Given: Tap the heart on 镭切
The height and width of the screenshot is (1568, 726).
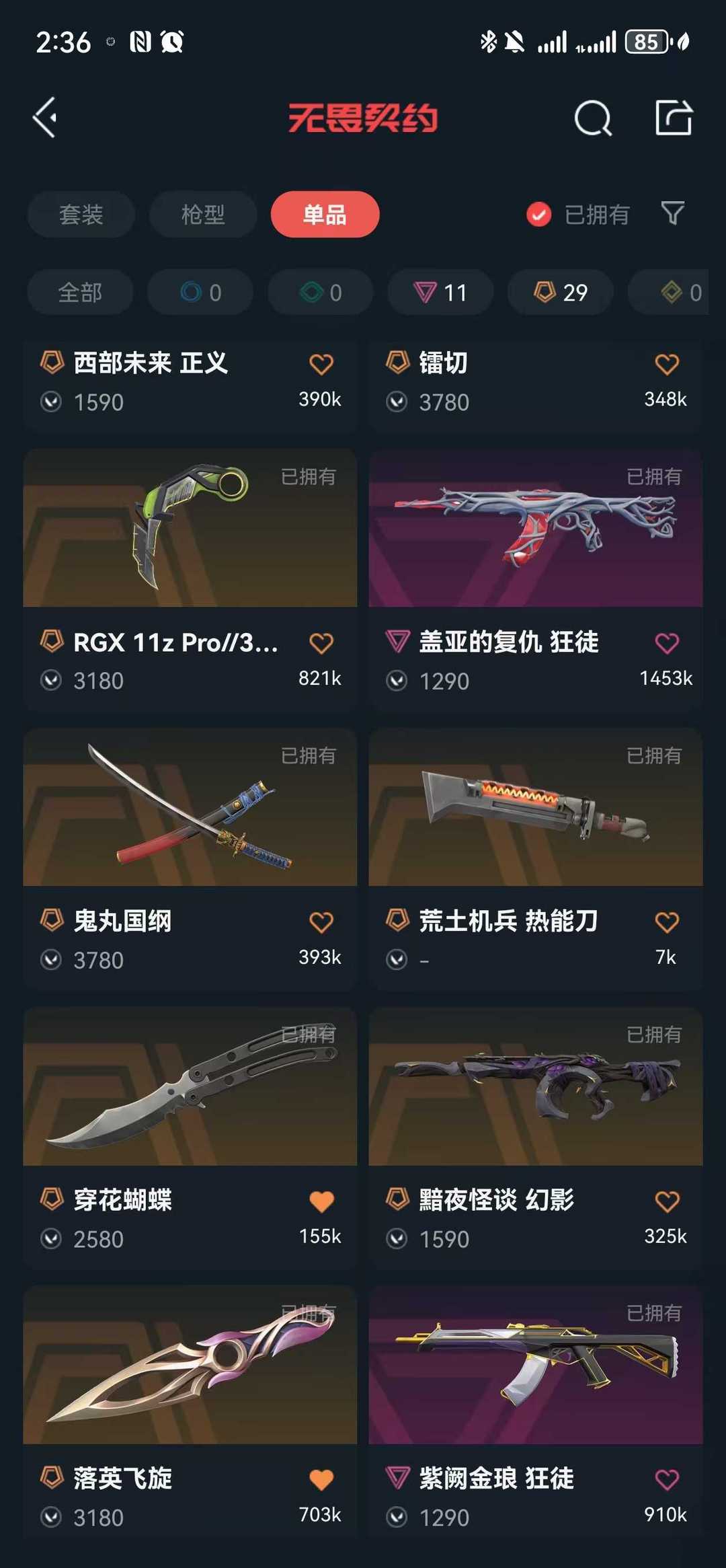Looking at the screenshot, I should tap(667, 365).
